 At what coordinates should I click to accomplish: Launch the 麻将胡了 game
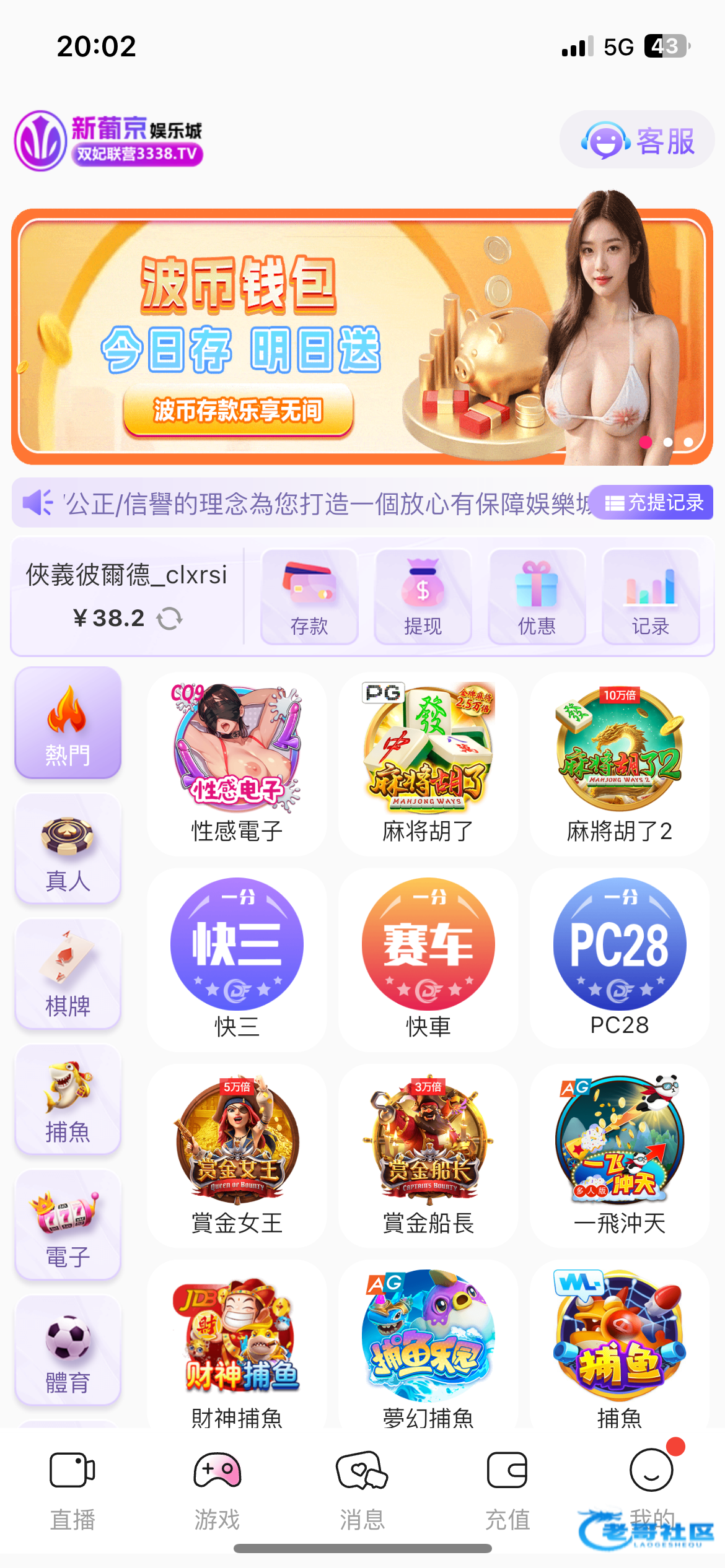click(428, 764)
